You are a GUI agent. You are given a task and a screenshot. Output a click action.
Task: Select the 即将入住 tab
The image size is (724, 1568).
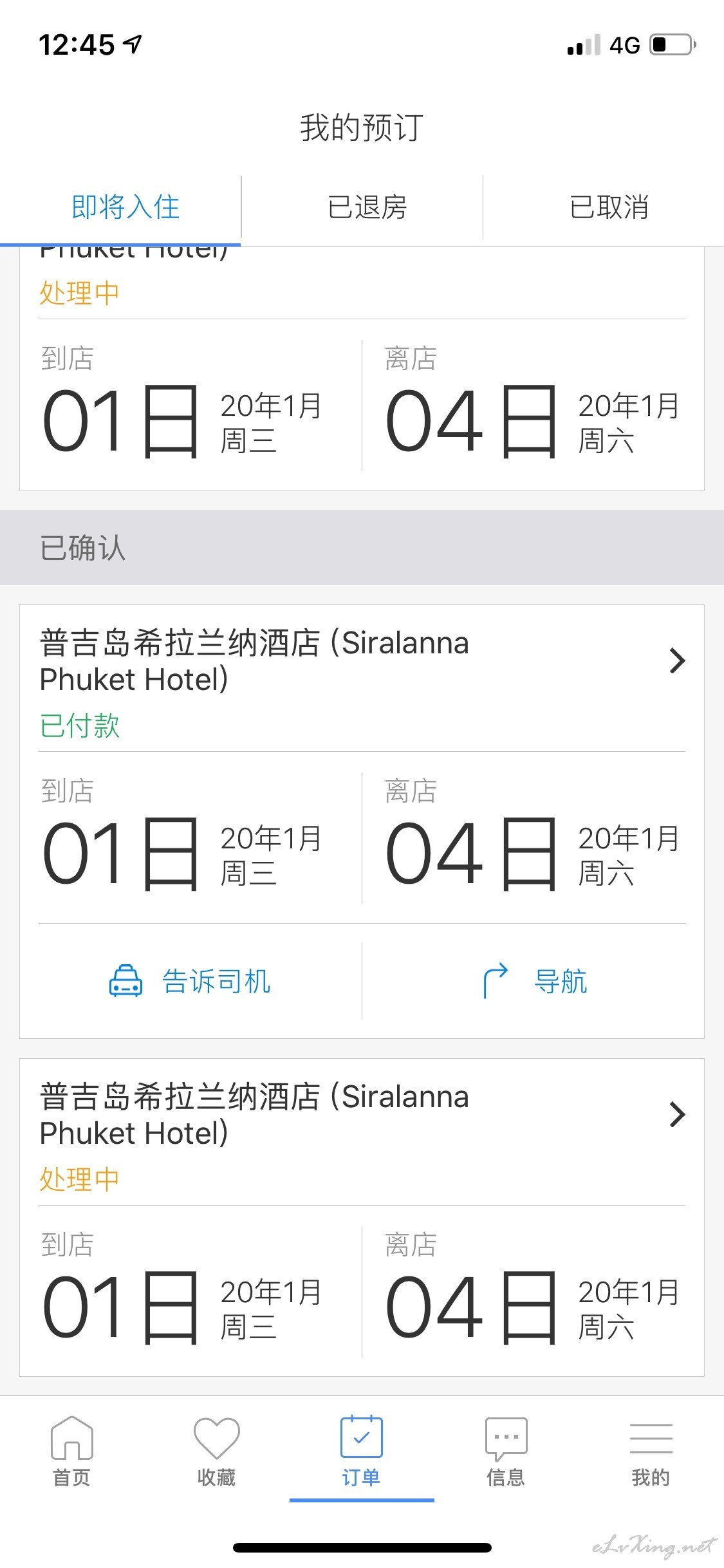120,207
